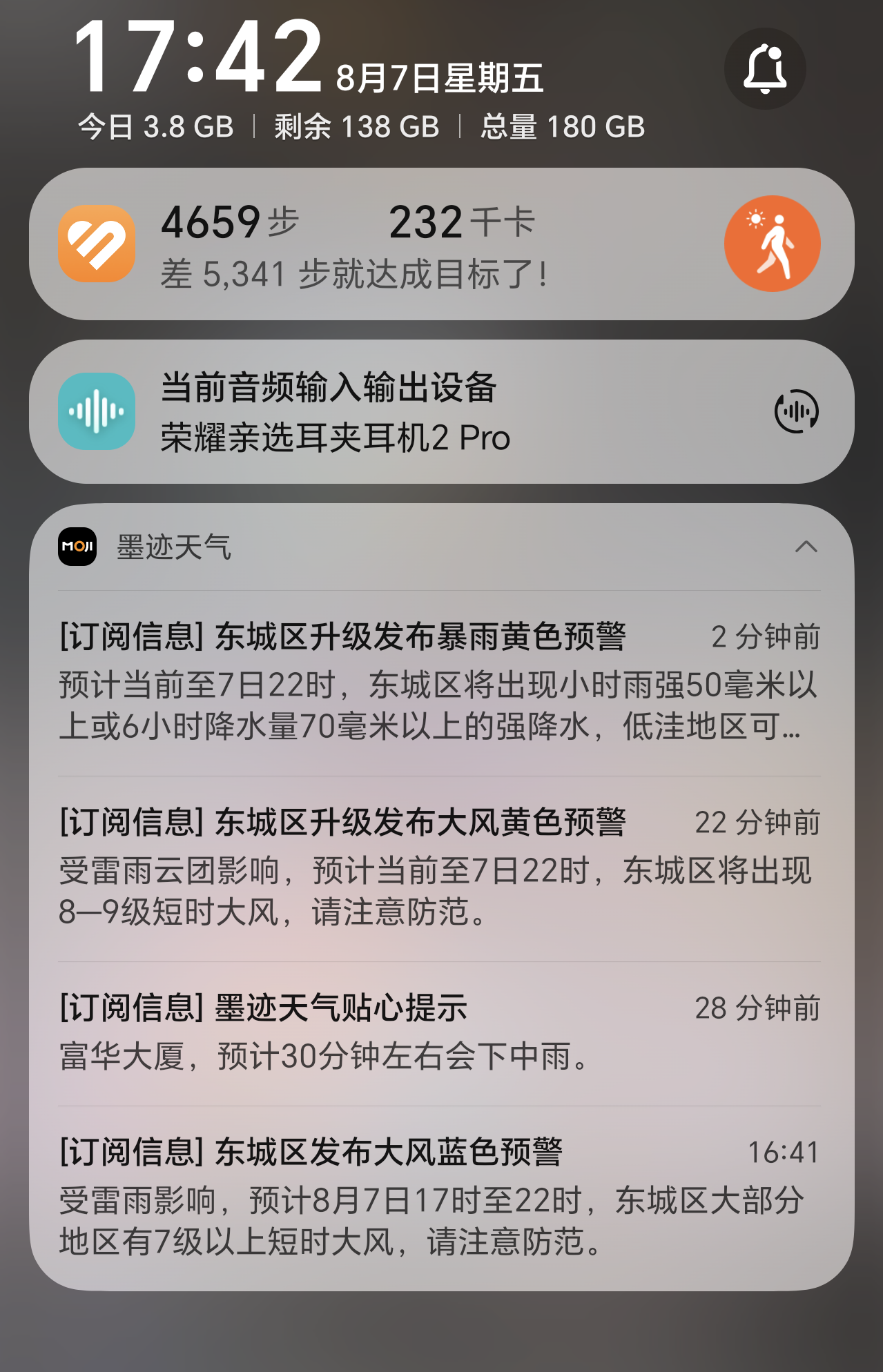Open the data usage summary line
883x1372 pixels.
pos(362,127)
